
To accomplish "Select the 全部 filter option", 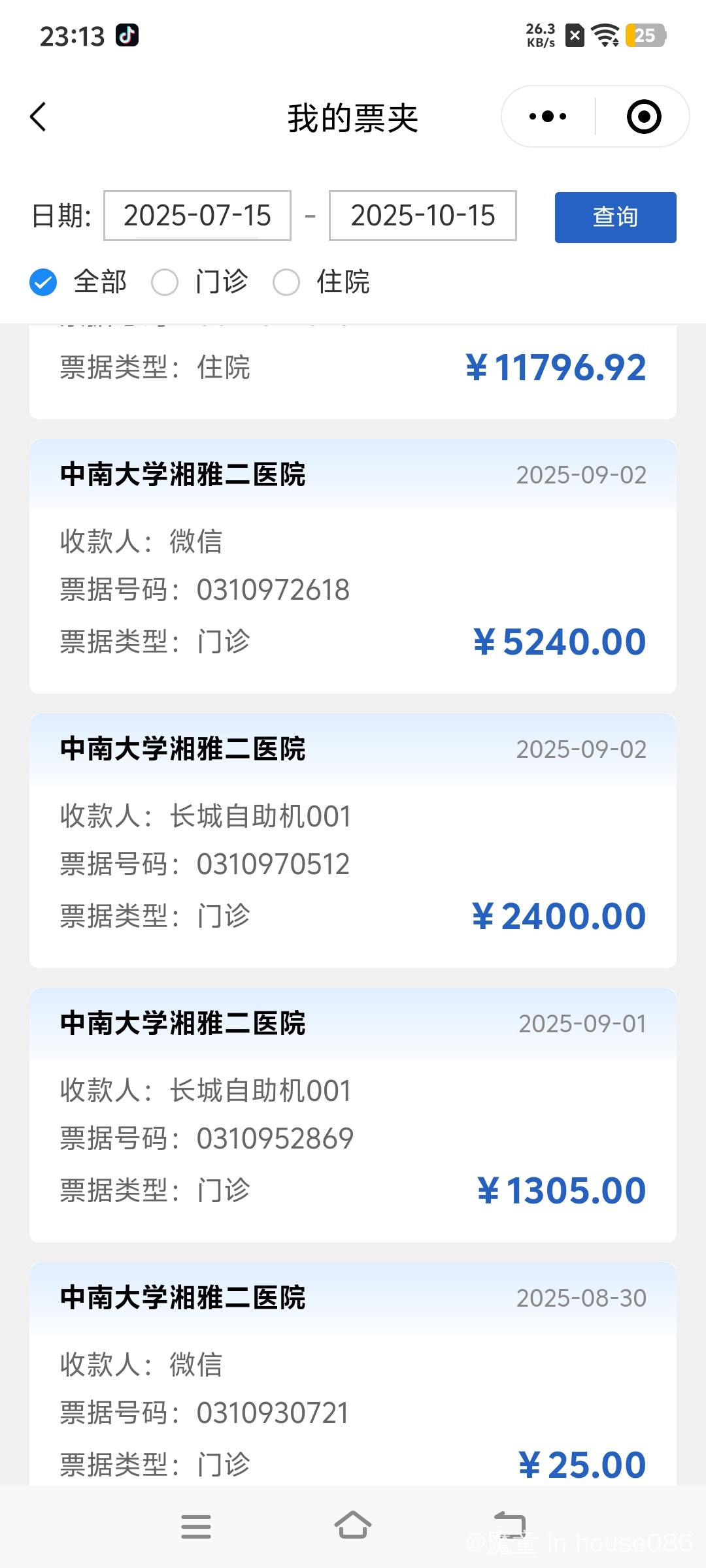I will click(44, 282).
